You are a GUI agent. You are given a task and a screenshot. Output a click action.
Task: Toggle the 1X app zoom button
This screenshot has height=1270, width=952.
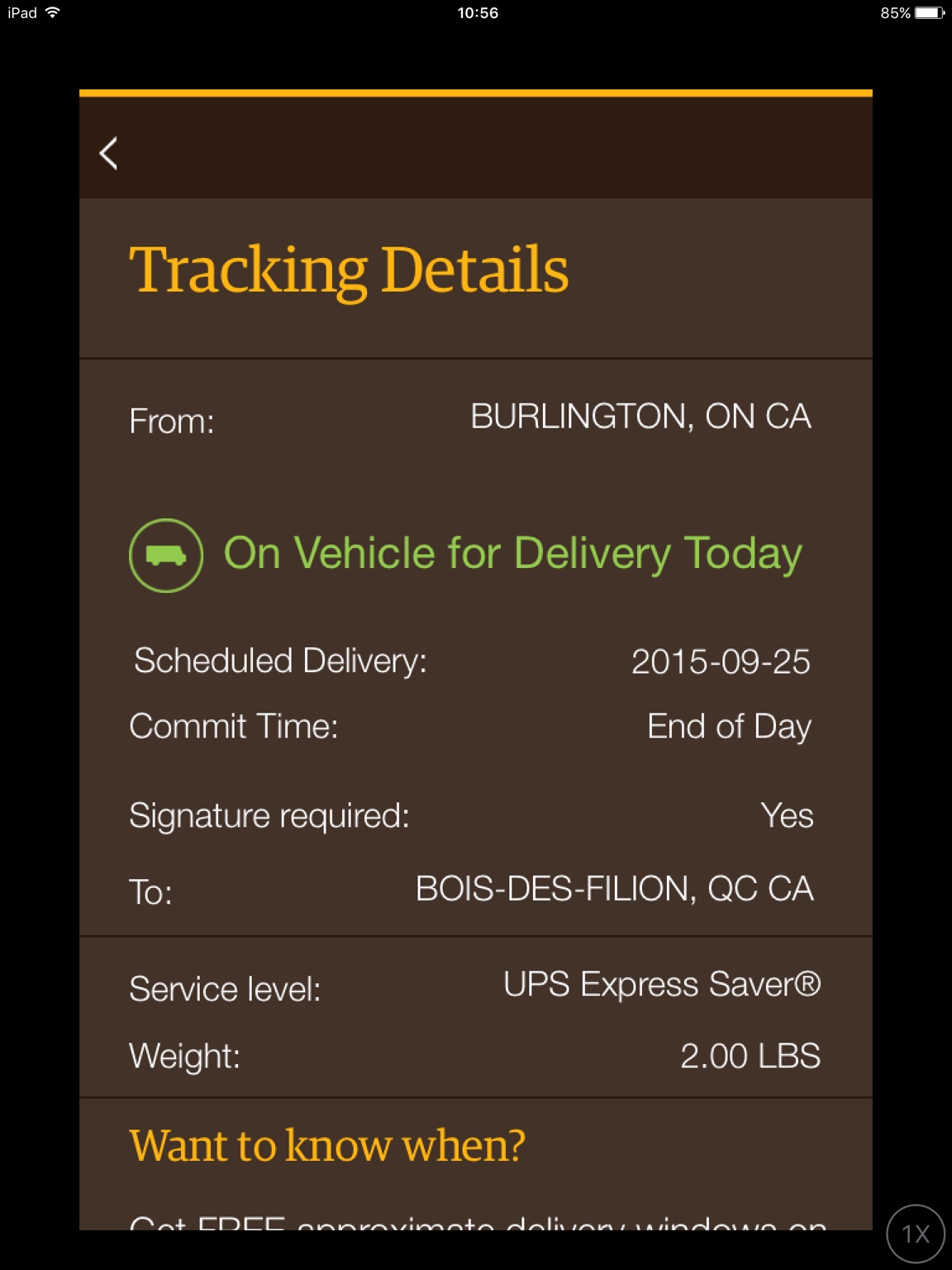click(x=915, y=1234)
